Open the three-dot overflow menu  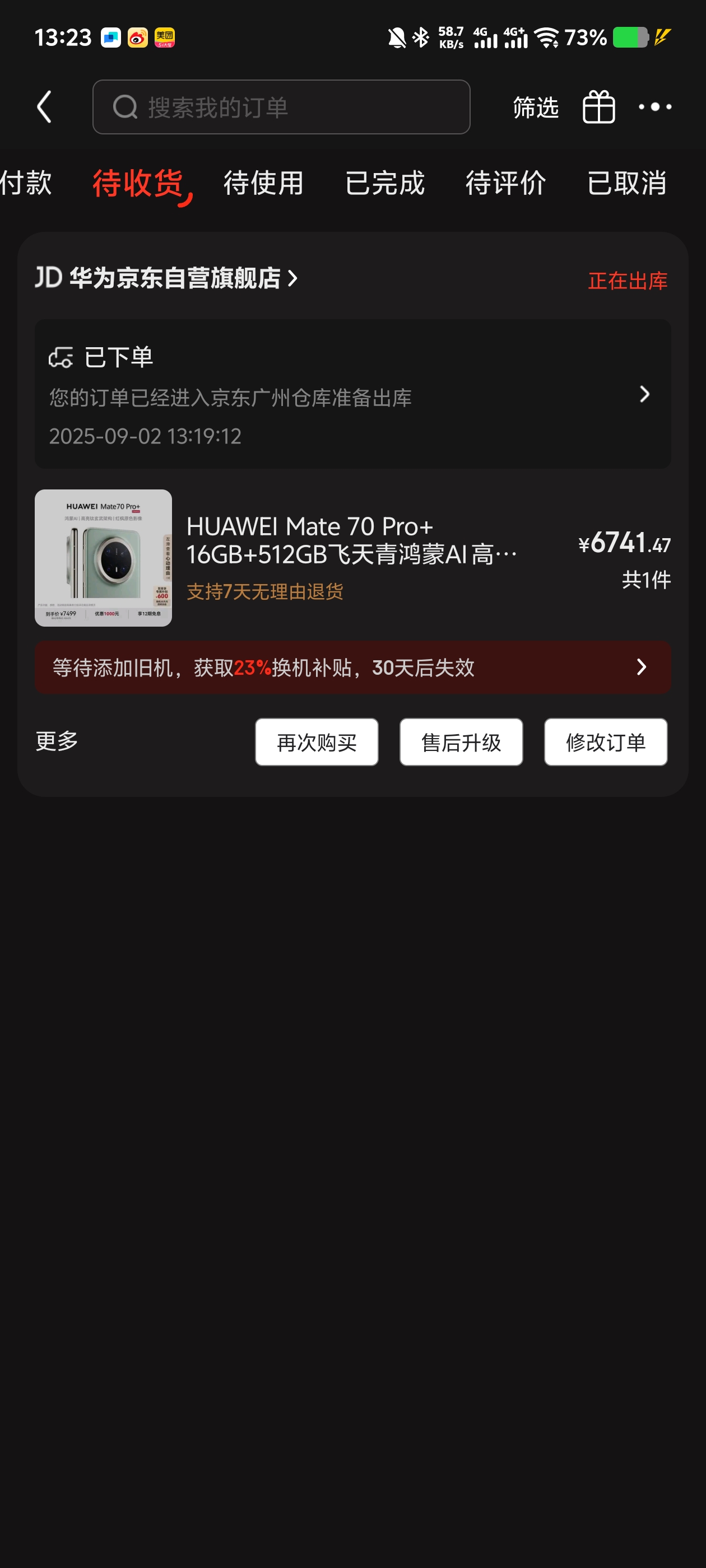(x=655, y=107)
